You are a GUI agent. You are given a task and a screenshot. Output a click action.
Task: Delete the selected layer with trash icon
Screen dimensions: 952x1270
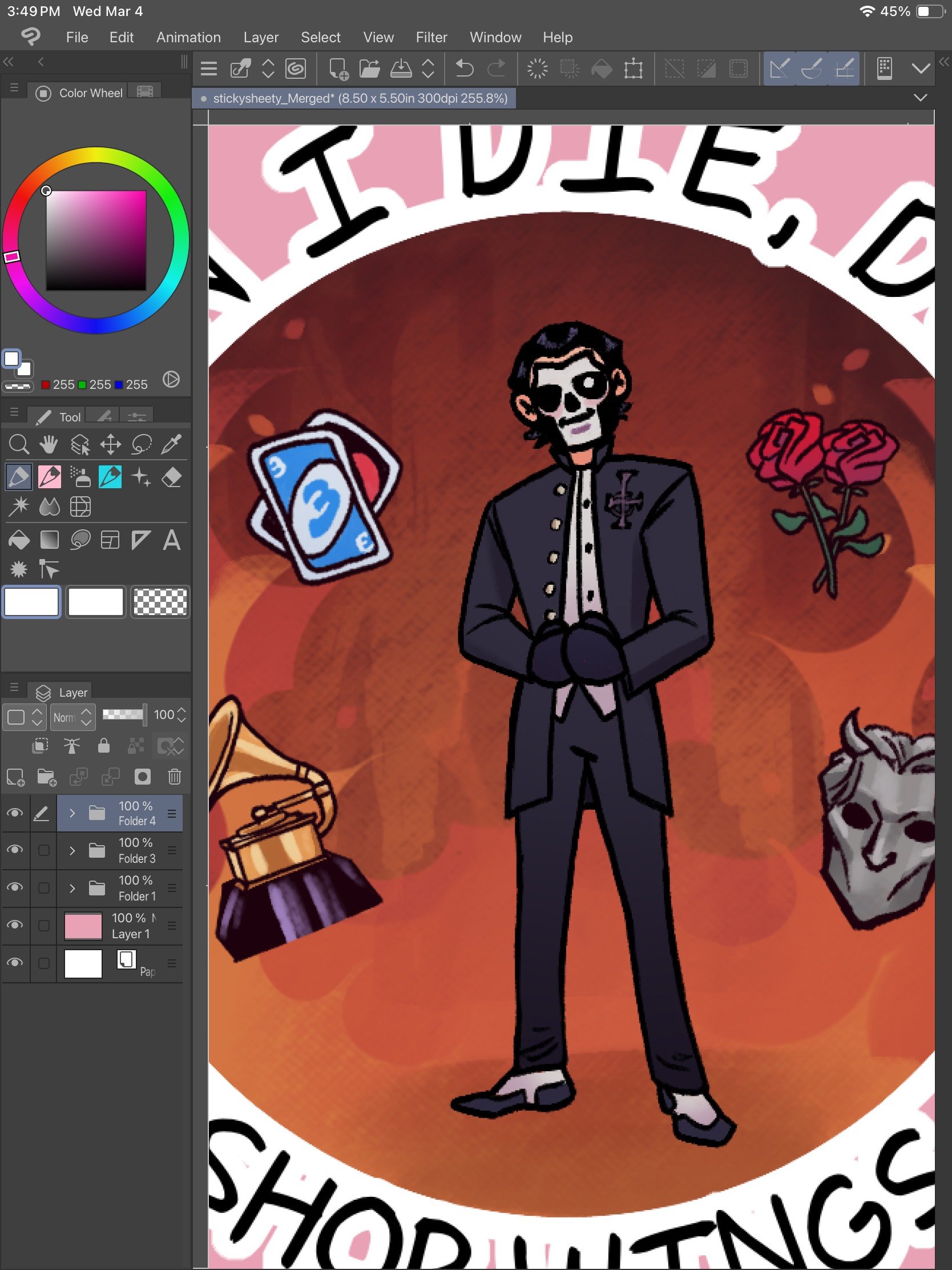click(x=175, y=777)
